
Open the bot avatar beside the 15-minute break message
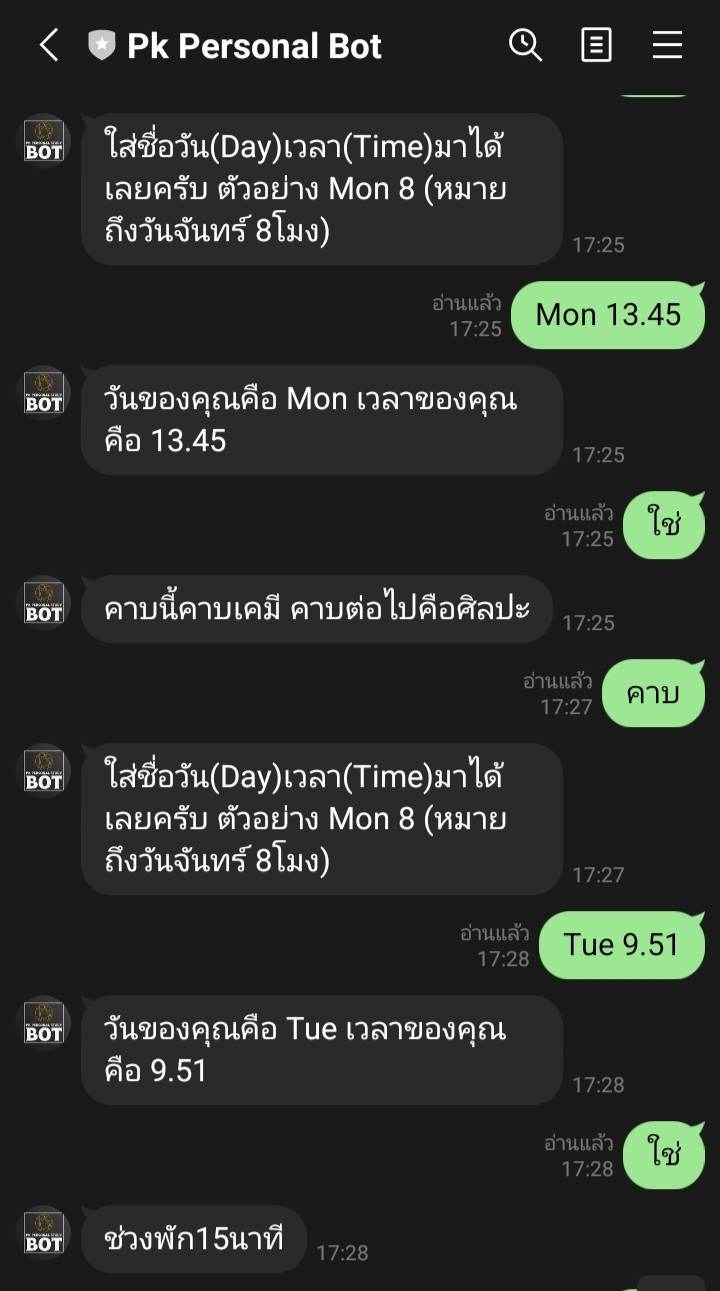[x=44, y=1232]
